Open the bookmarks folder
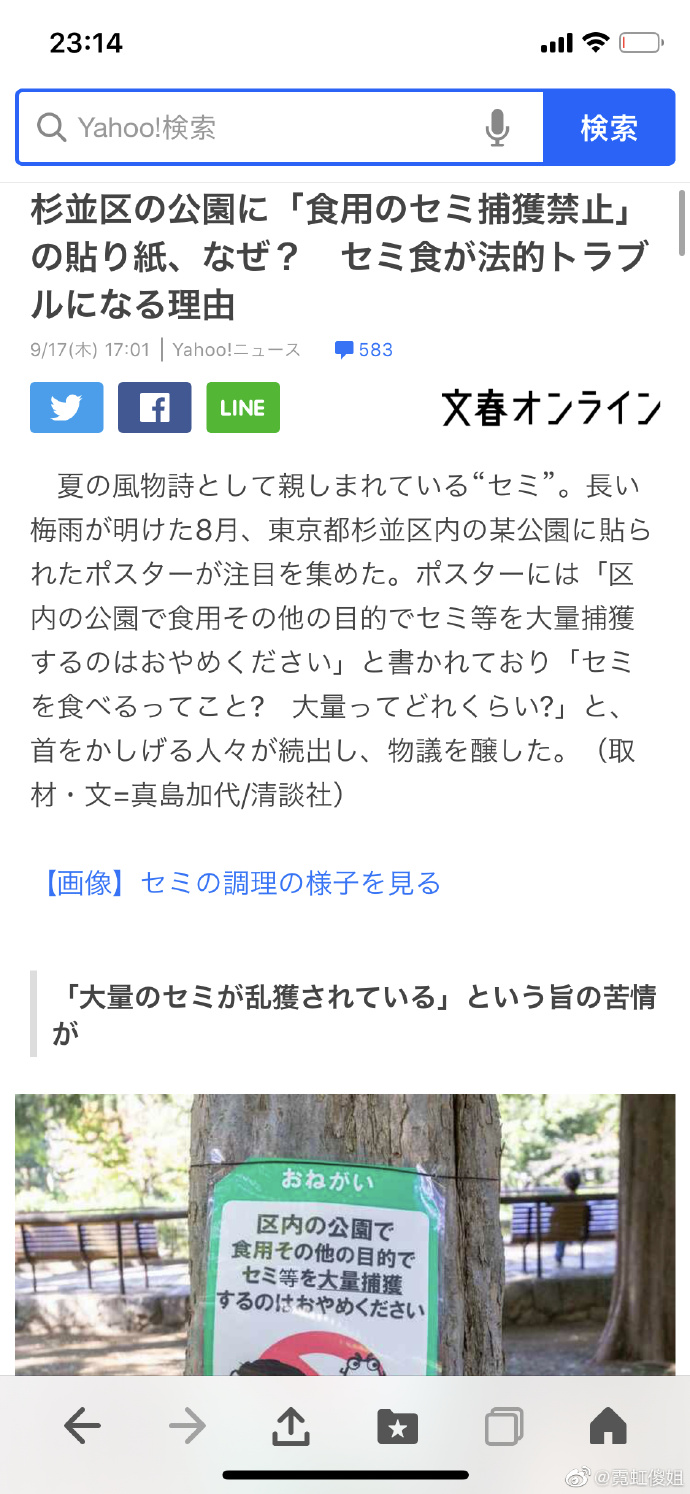690x1494 pixels. (397, 1426)
